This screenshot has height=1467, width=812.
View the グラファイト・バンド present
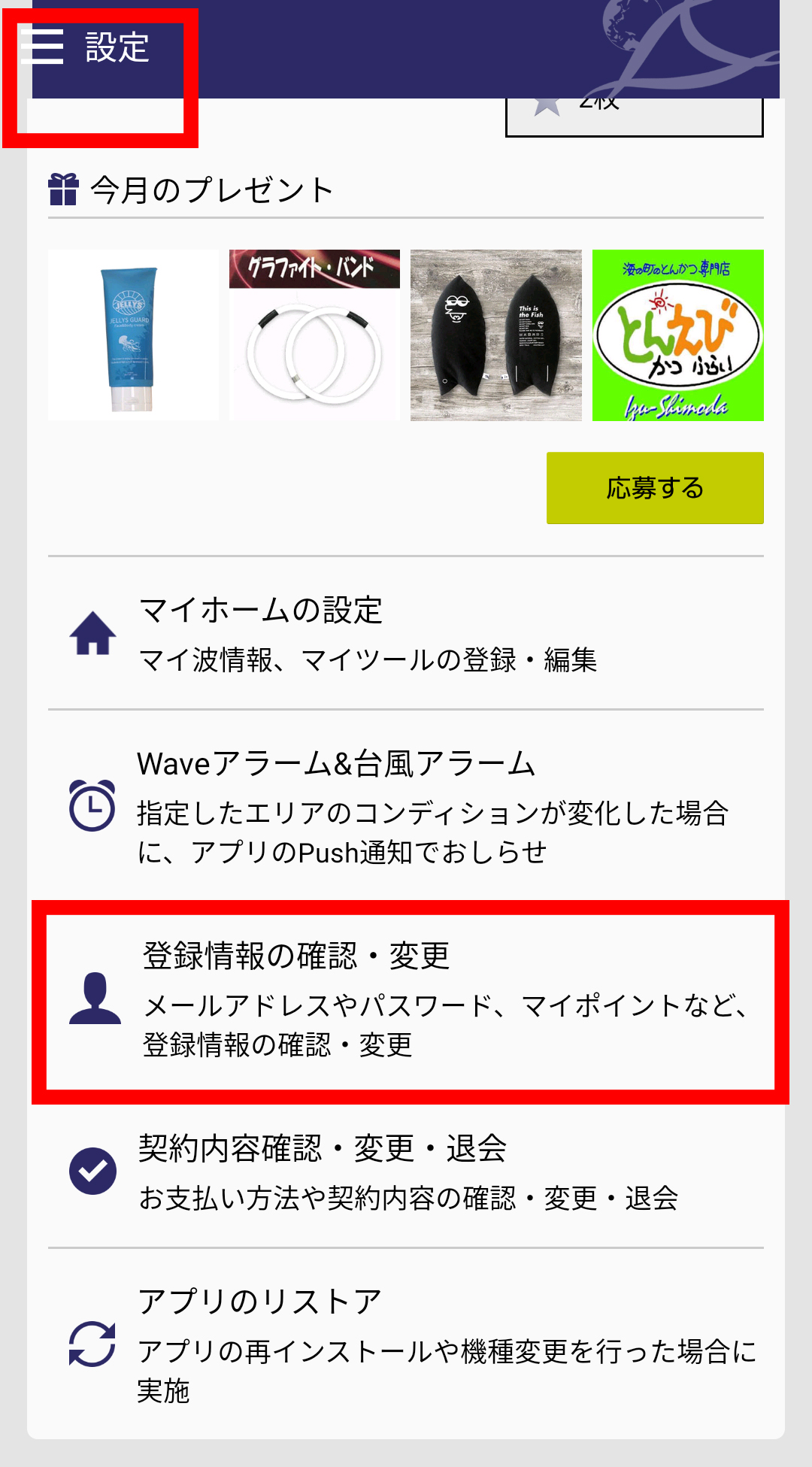click(x=314, y=335)
